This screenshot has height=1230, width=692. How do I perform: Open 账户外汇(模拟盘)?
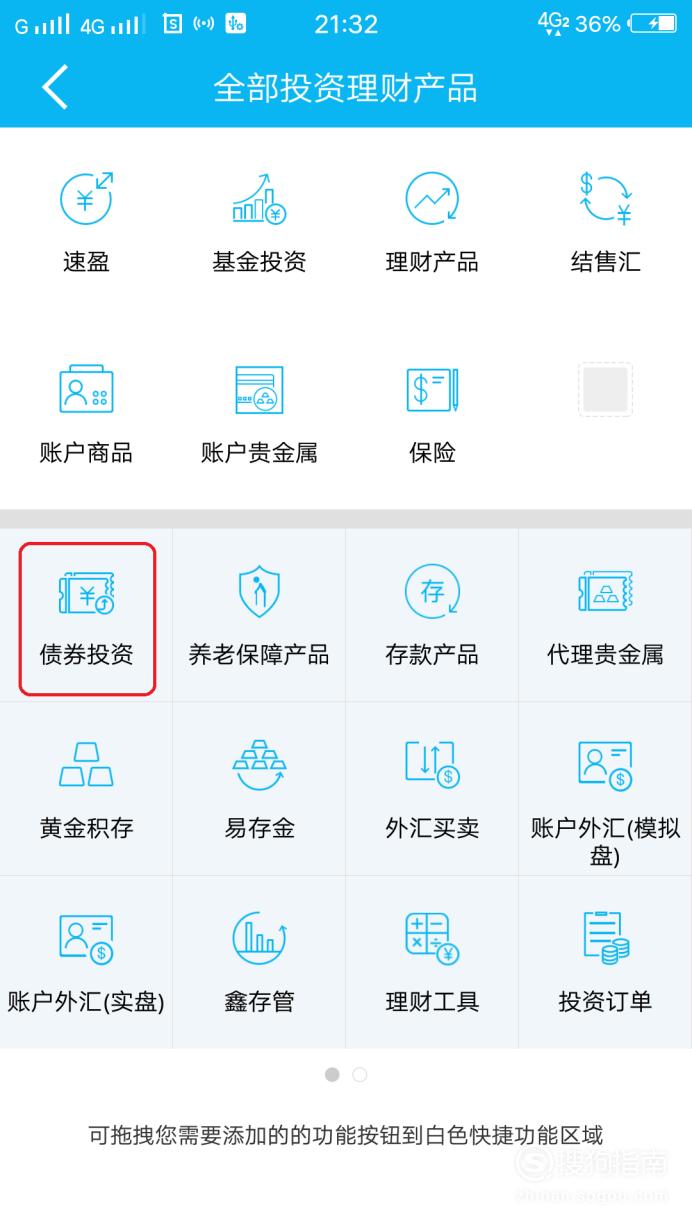605,789
